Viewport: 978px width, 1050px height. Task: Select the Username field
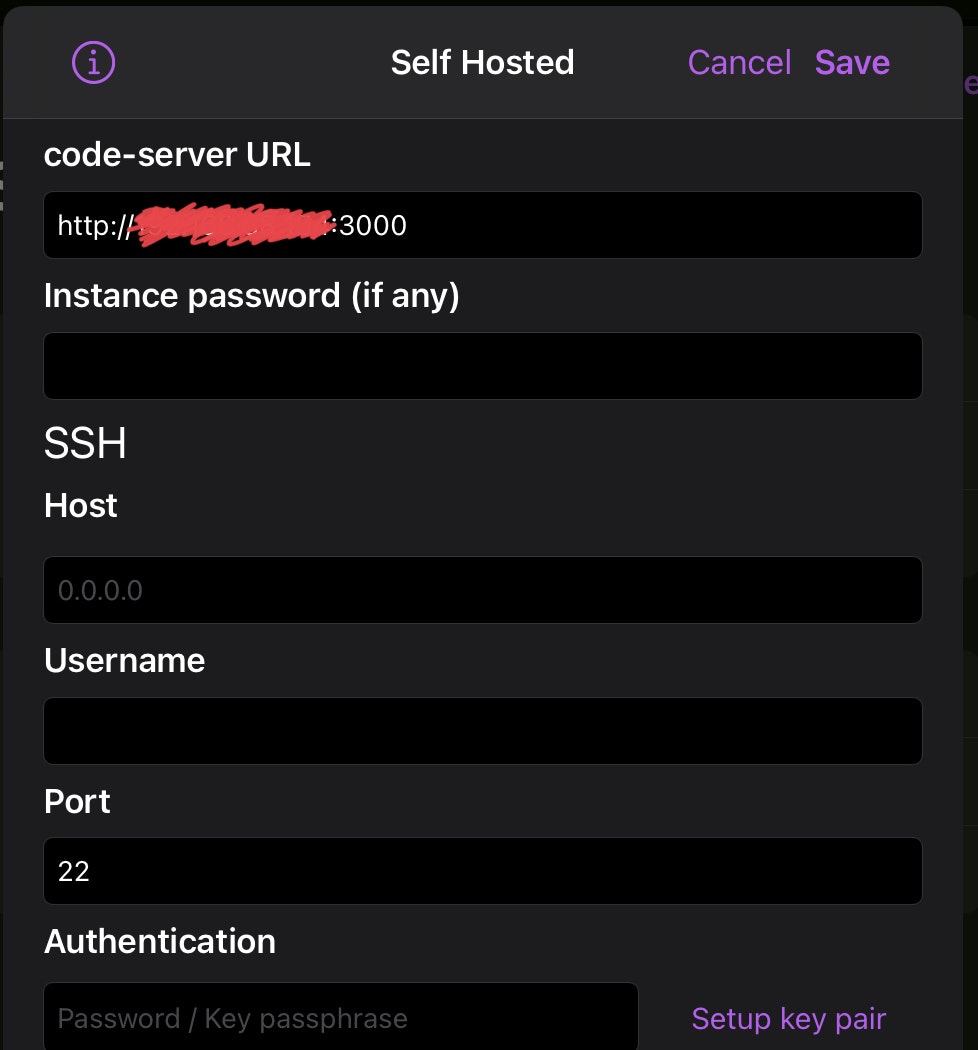pos(482,731)
